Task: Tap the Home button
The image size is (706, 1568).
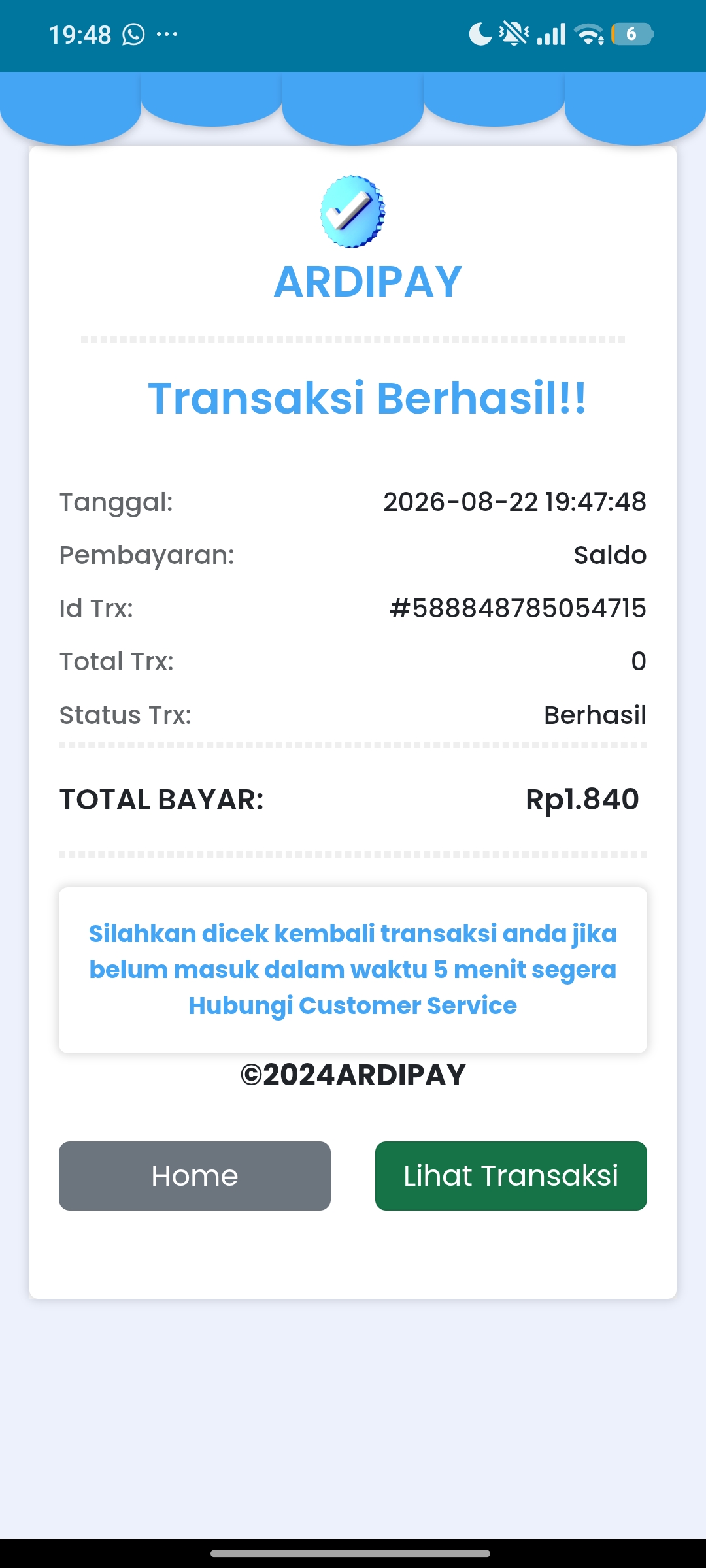Action: click(195, 1176)
